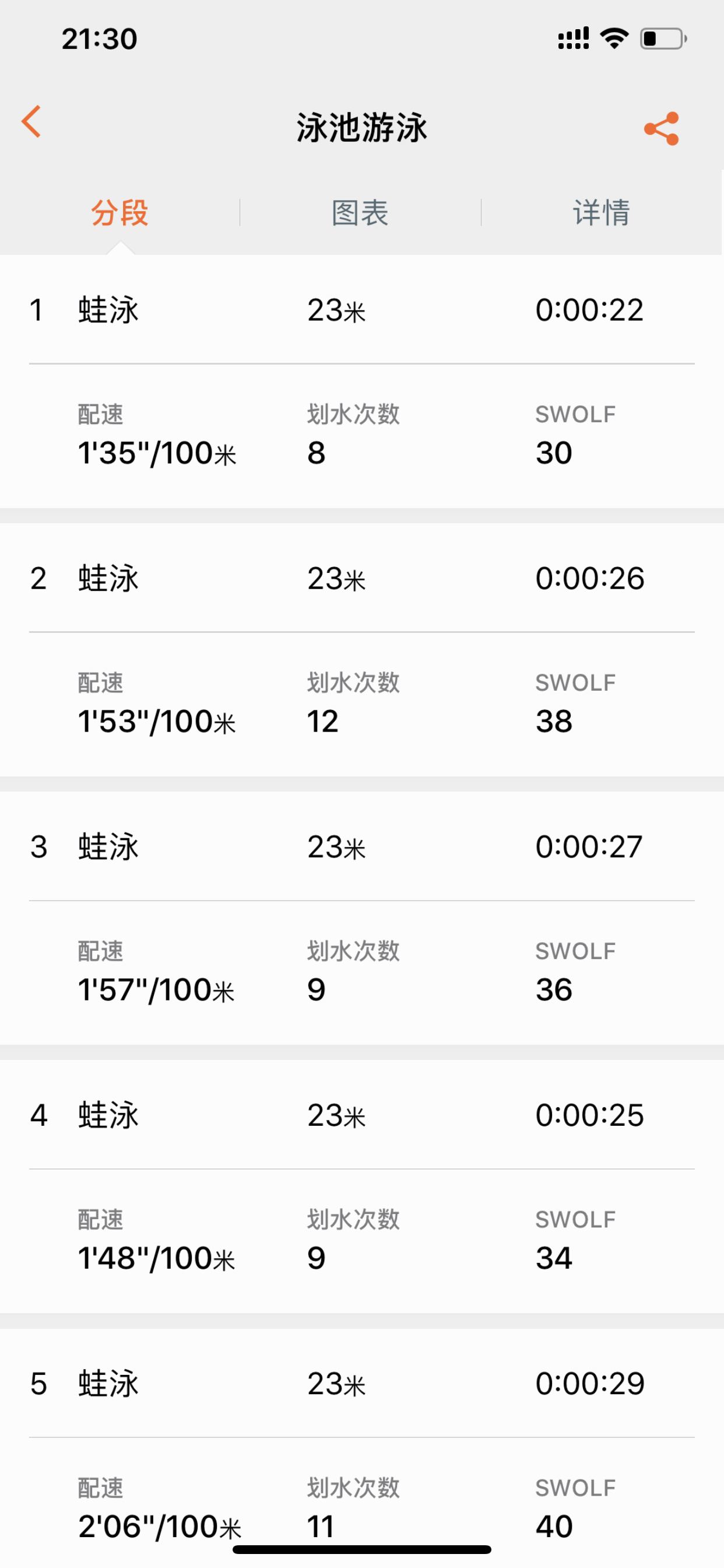Open the 详情 tab
This screenshot has height=1568, width=724.
pyautogui.click(x=601, y=213)
